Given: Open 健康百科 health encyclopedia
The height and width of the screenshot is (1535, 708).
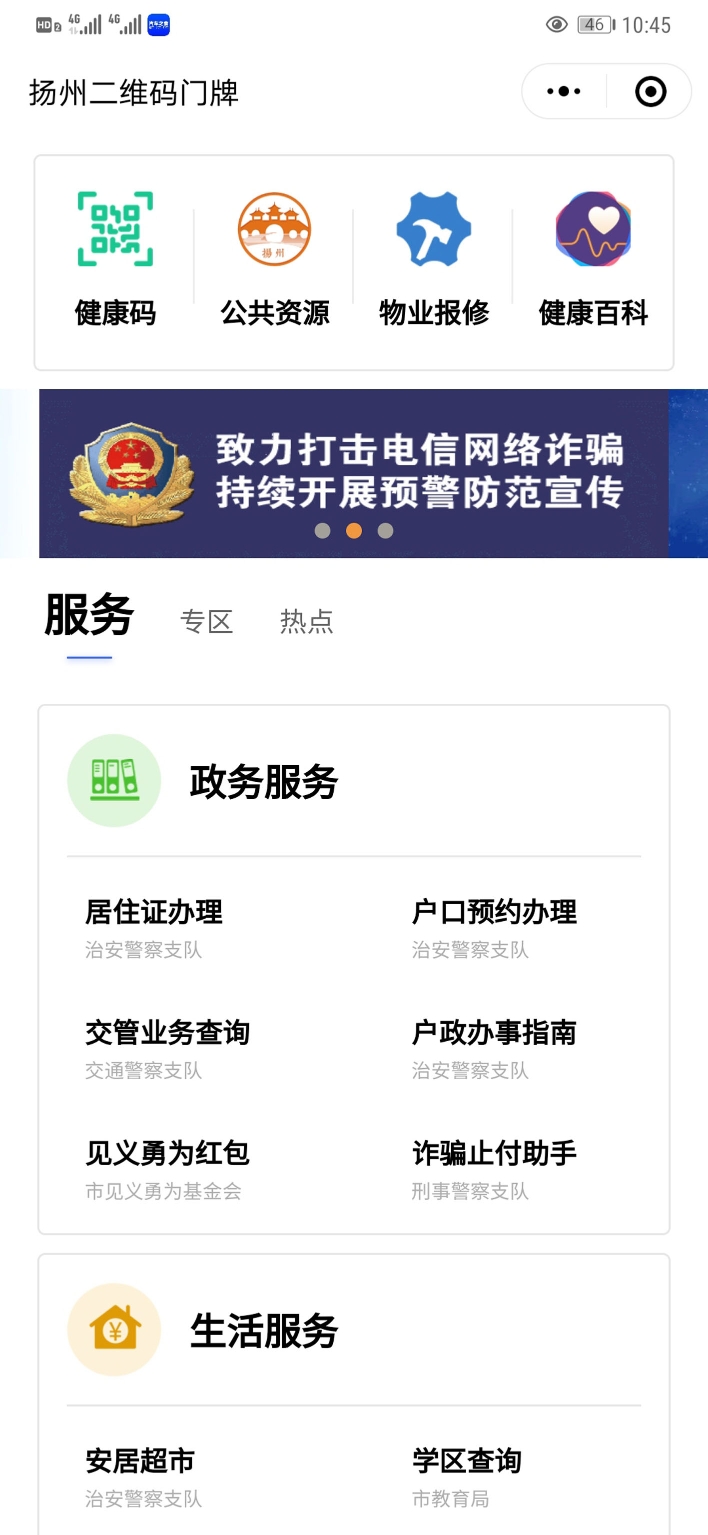Looking at the screenshot, I should (x=593, y=260).
